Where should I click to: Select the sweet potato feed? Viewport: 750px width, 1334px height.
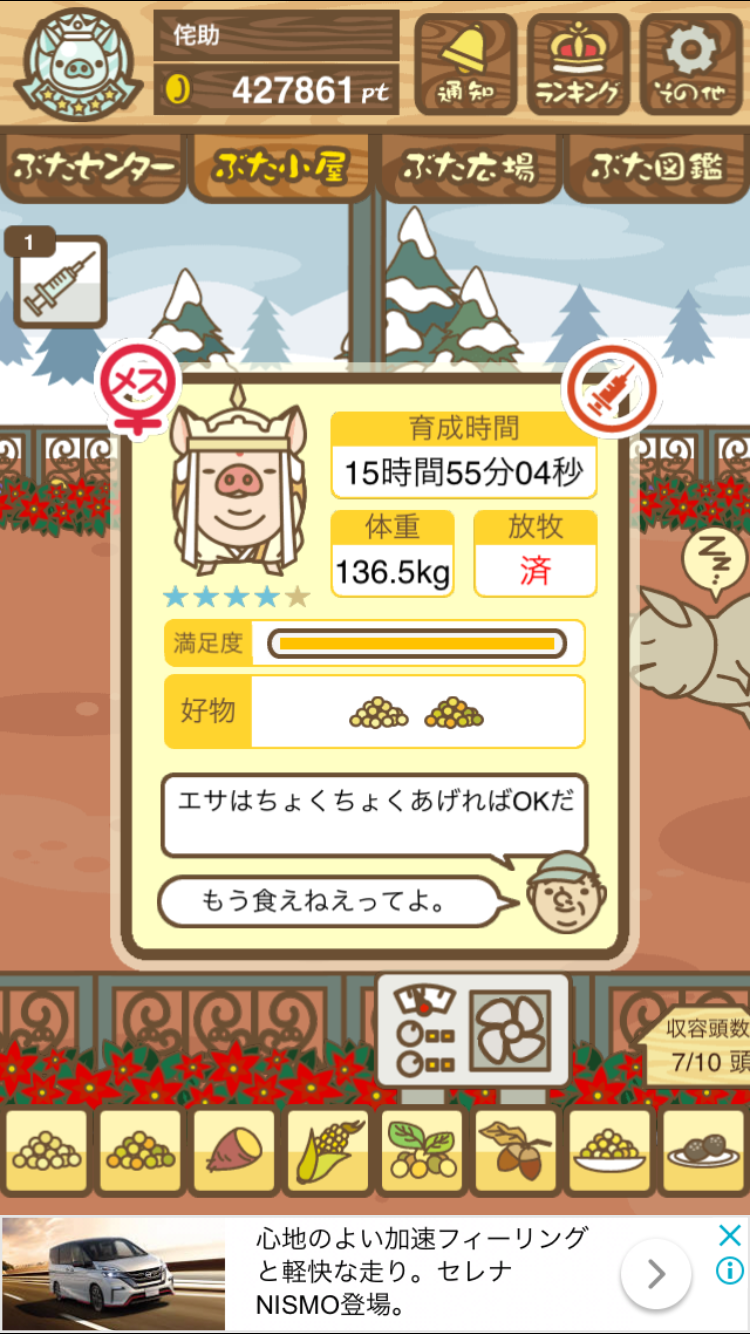(233, 1152)
